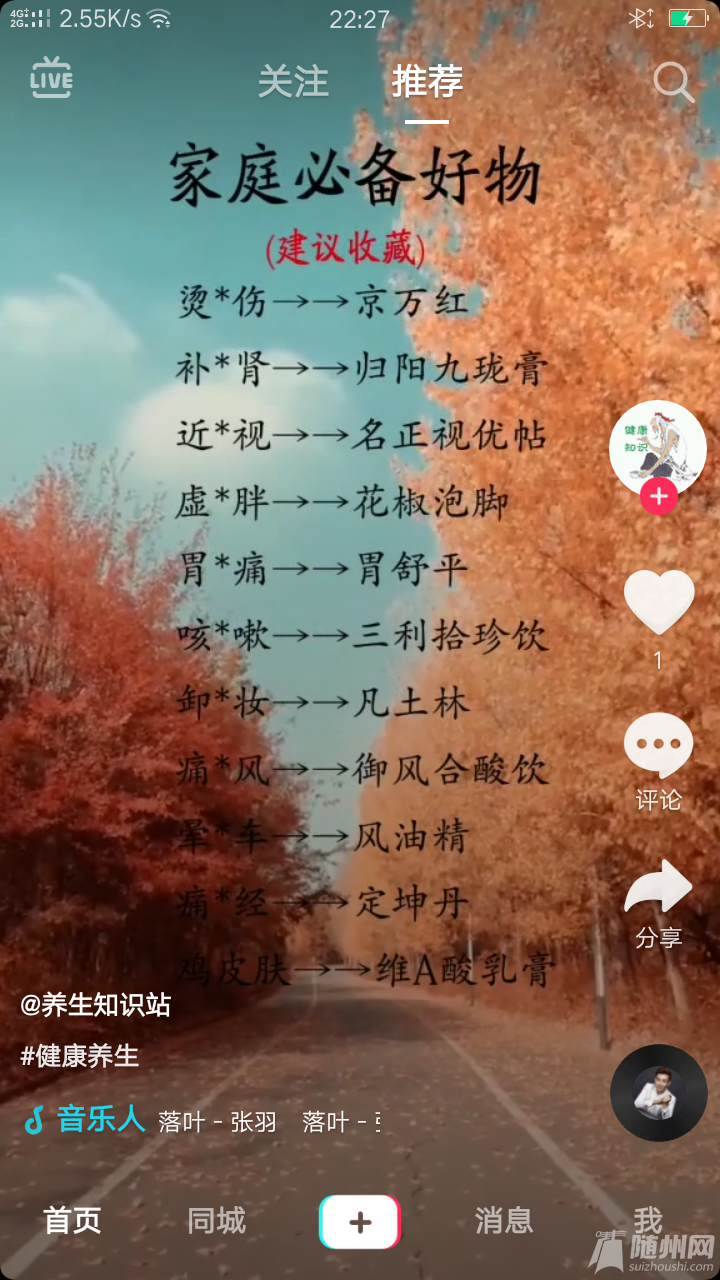Open the 评论 comments
Image resolution: width=720 pixels, height=1280 pixels.
(658, 747)
